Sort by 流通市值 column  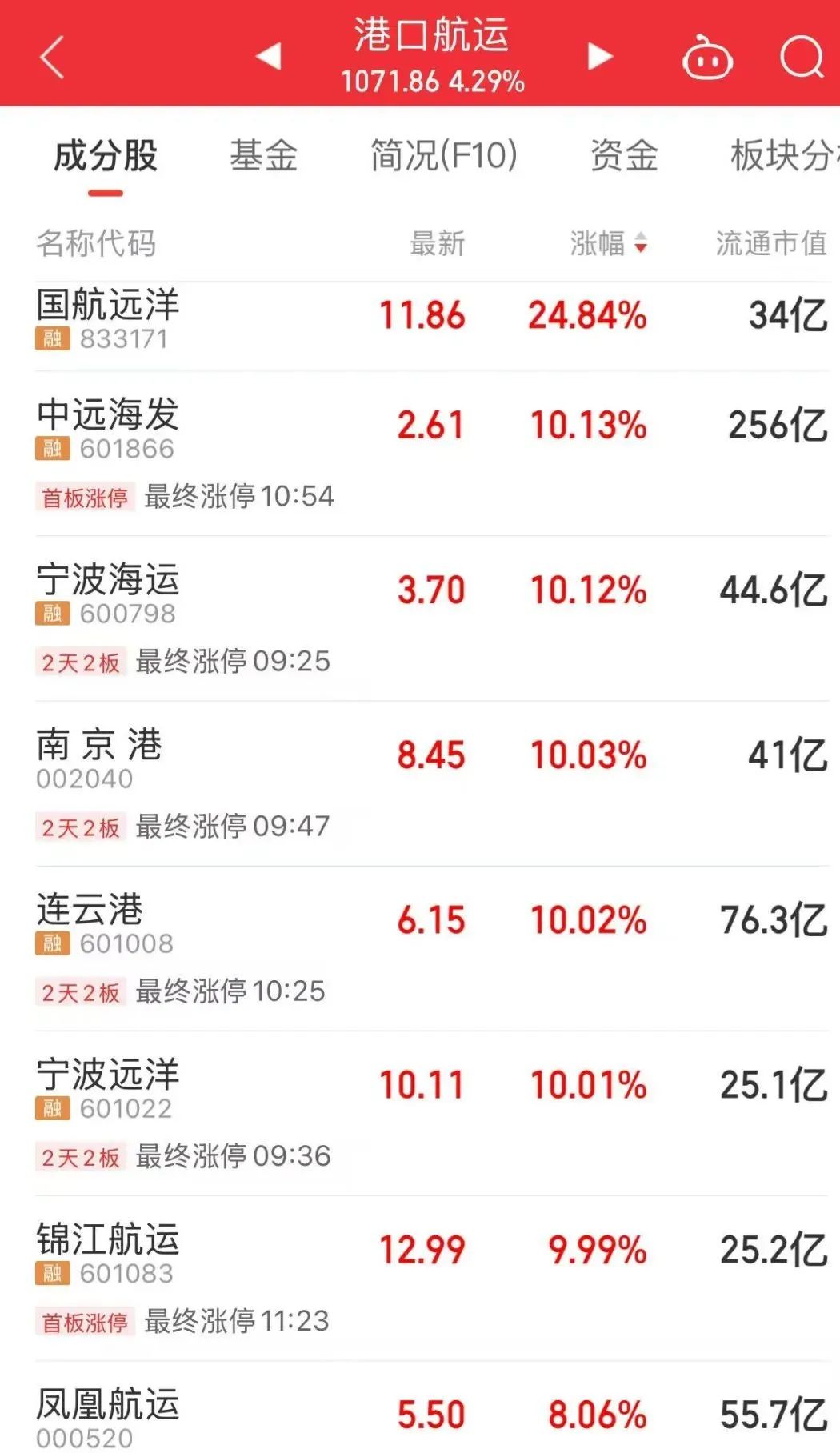tap(770, 243)
